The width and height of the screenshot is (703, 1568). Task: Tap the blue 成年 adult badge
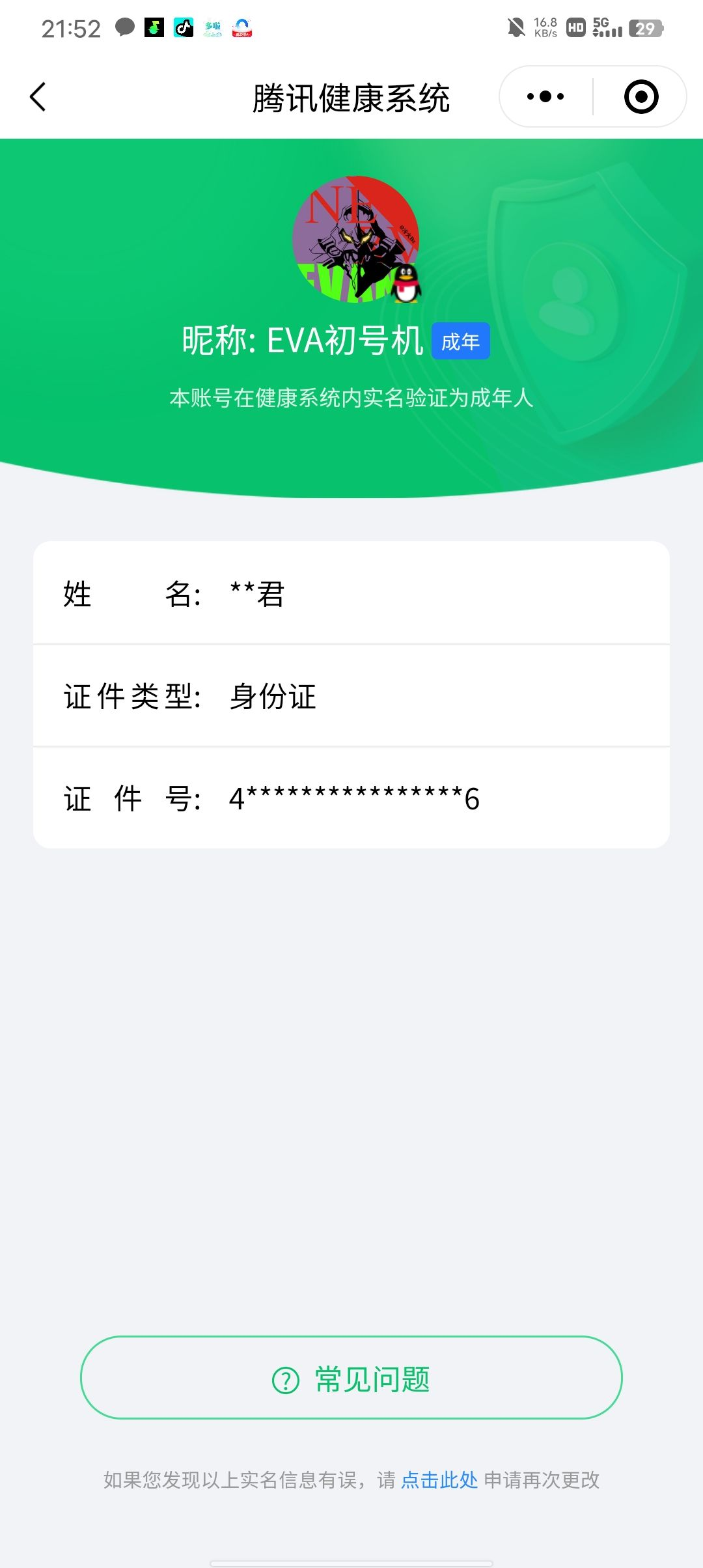tap(462, 340)
